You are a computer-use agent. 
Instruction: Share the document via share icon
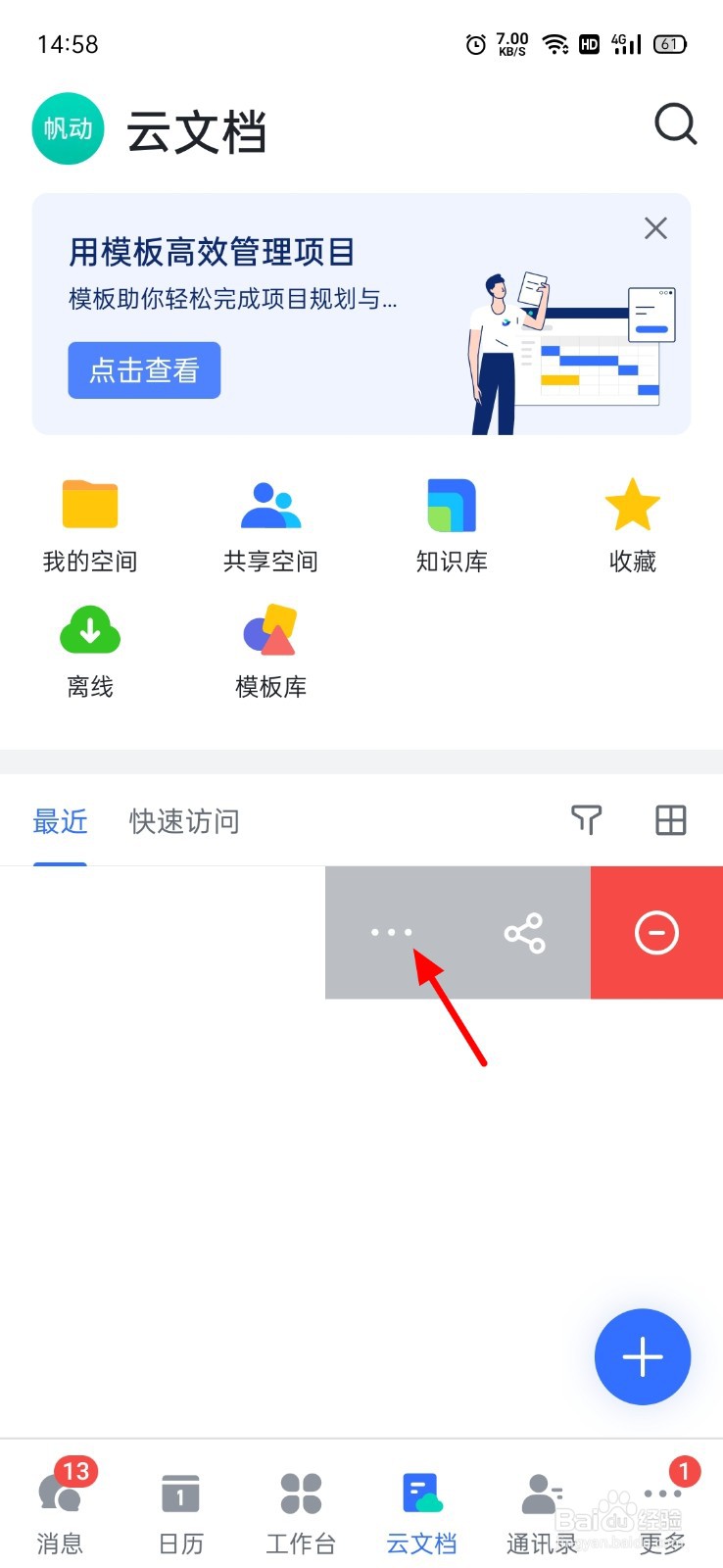coord(524,932)
